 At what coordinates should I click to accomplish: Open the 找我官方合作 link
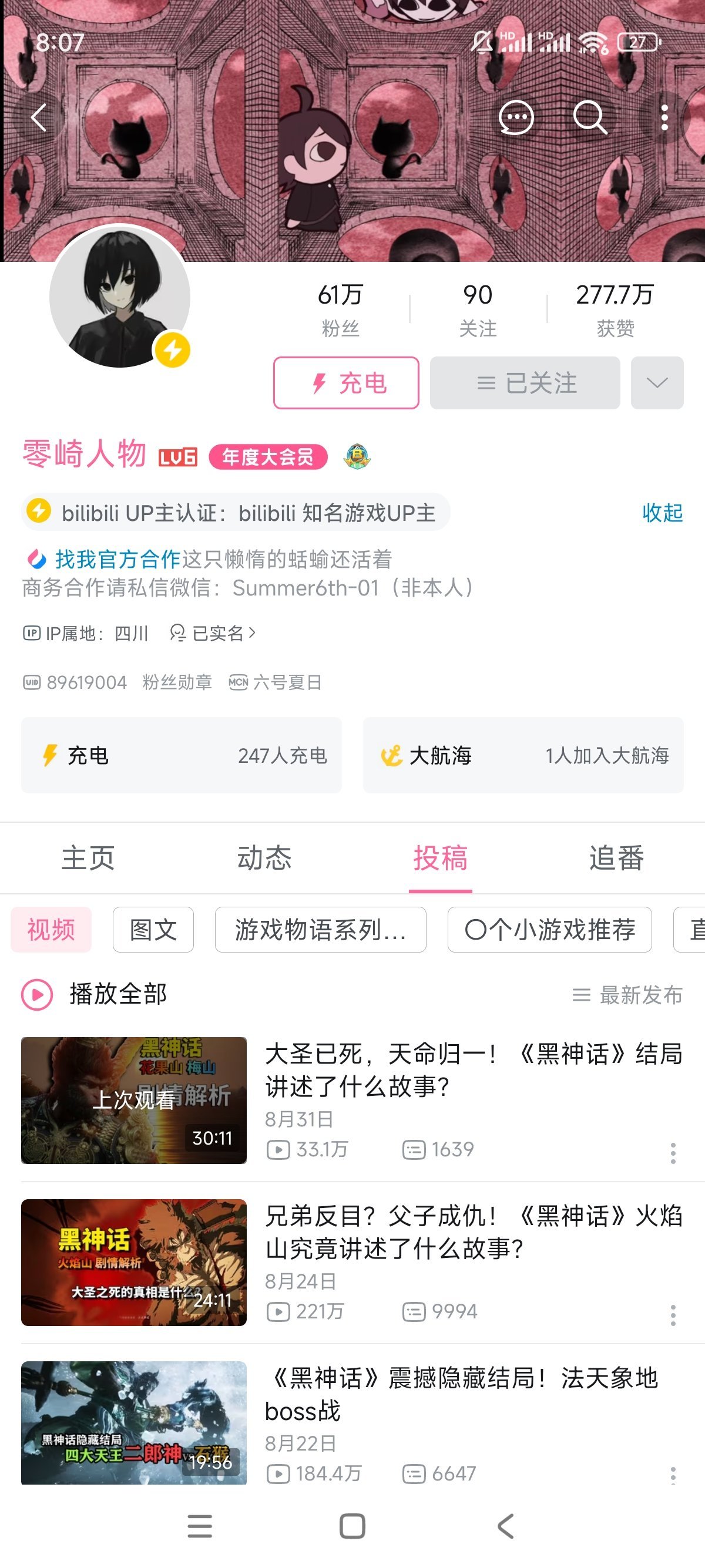(117, 558)
